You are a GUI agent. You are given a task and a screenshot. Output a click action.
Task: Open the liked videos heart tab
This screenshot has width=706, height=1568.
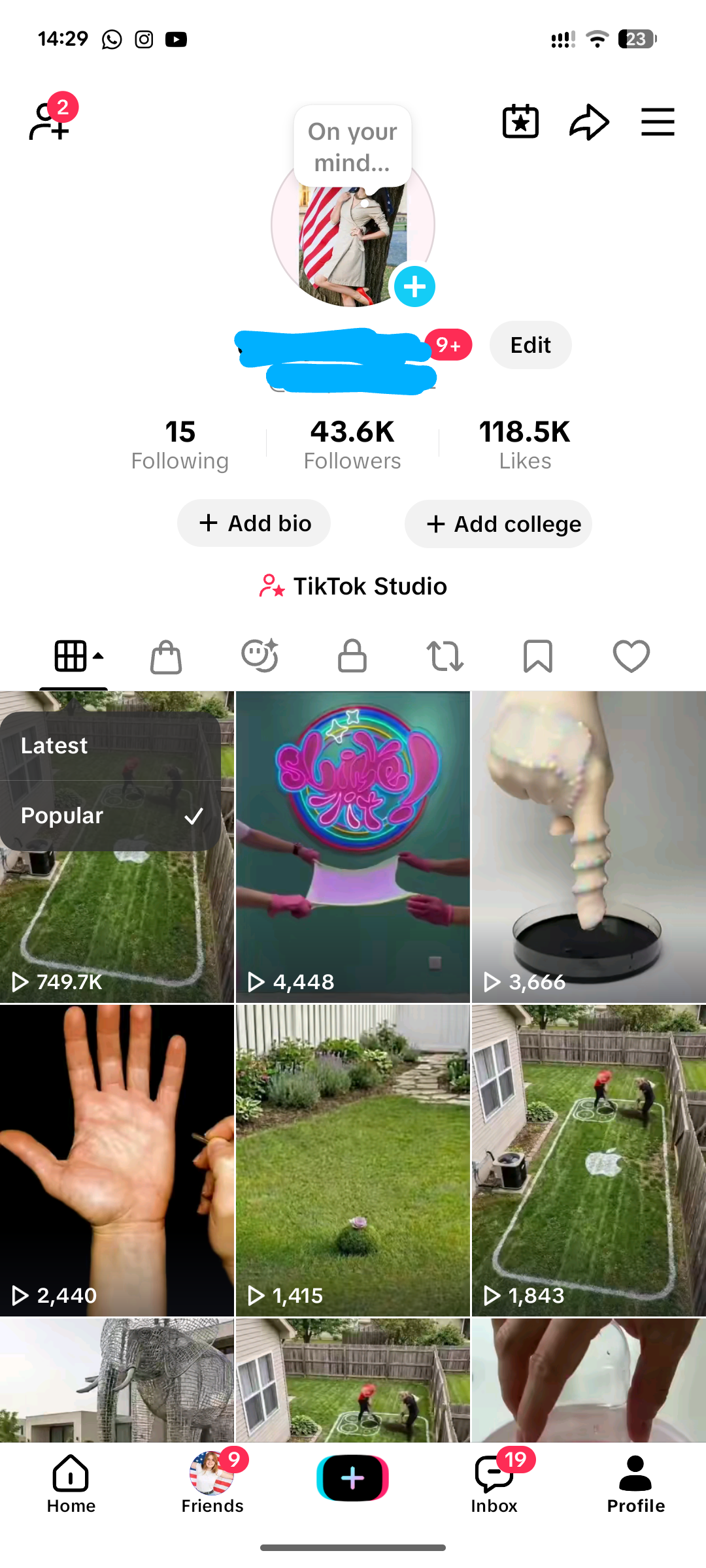(x=631, y=656)
